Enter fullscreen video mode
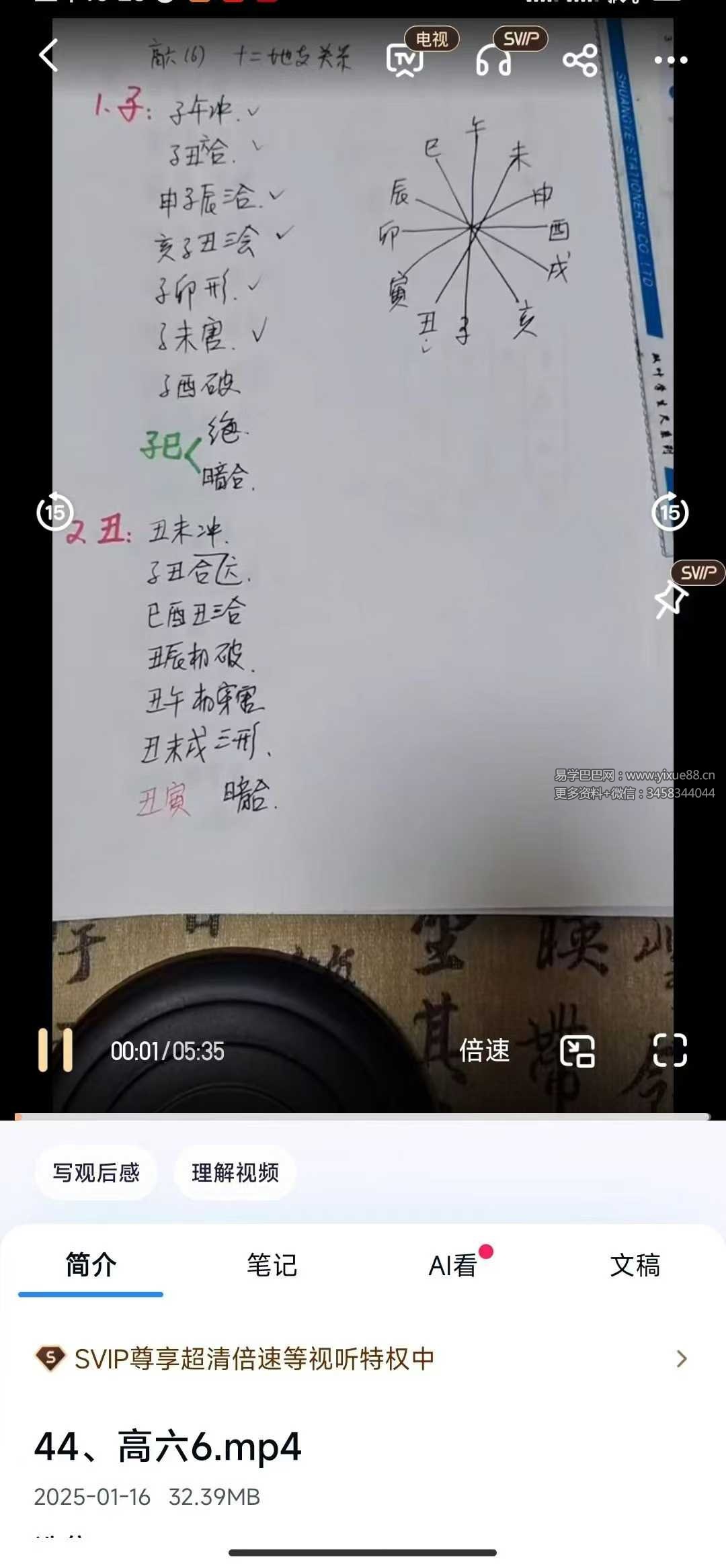 point(670,1051)
